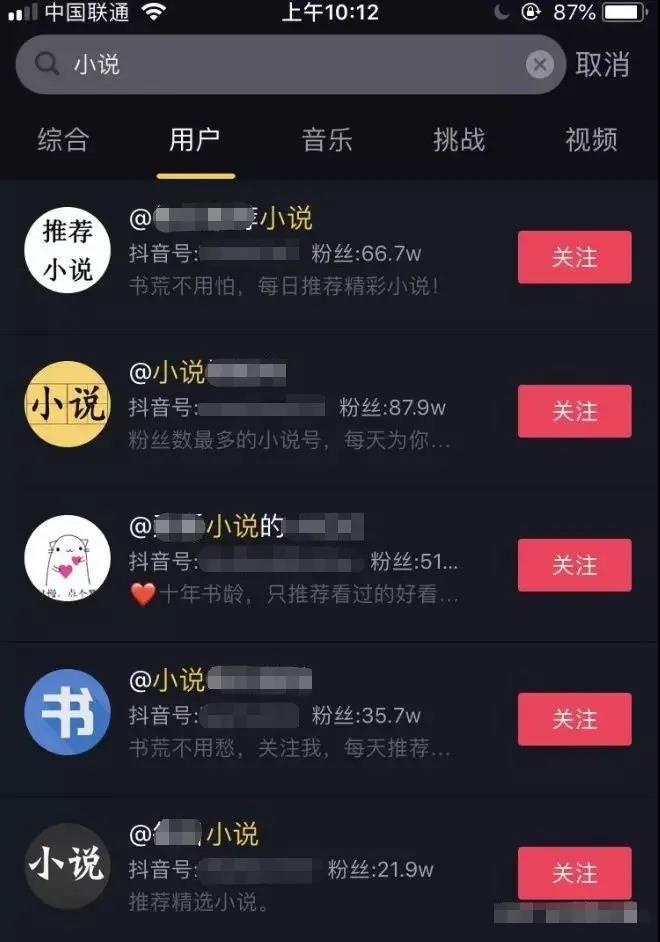Follow the user with 66.7w fans

point(574,257)
